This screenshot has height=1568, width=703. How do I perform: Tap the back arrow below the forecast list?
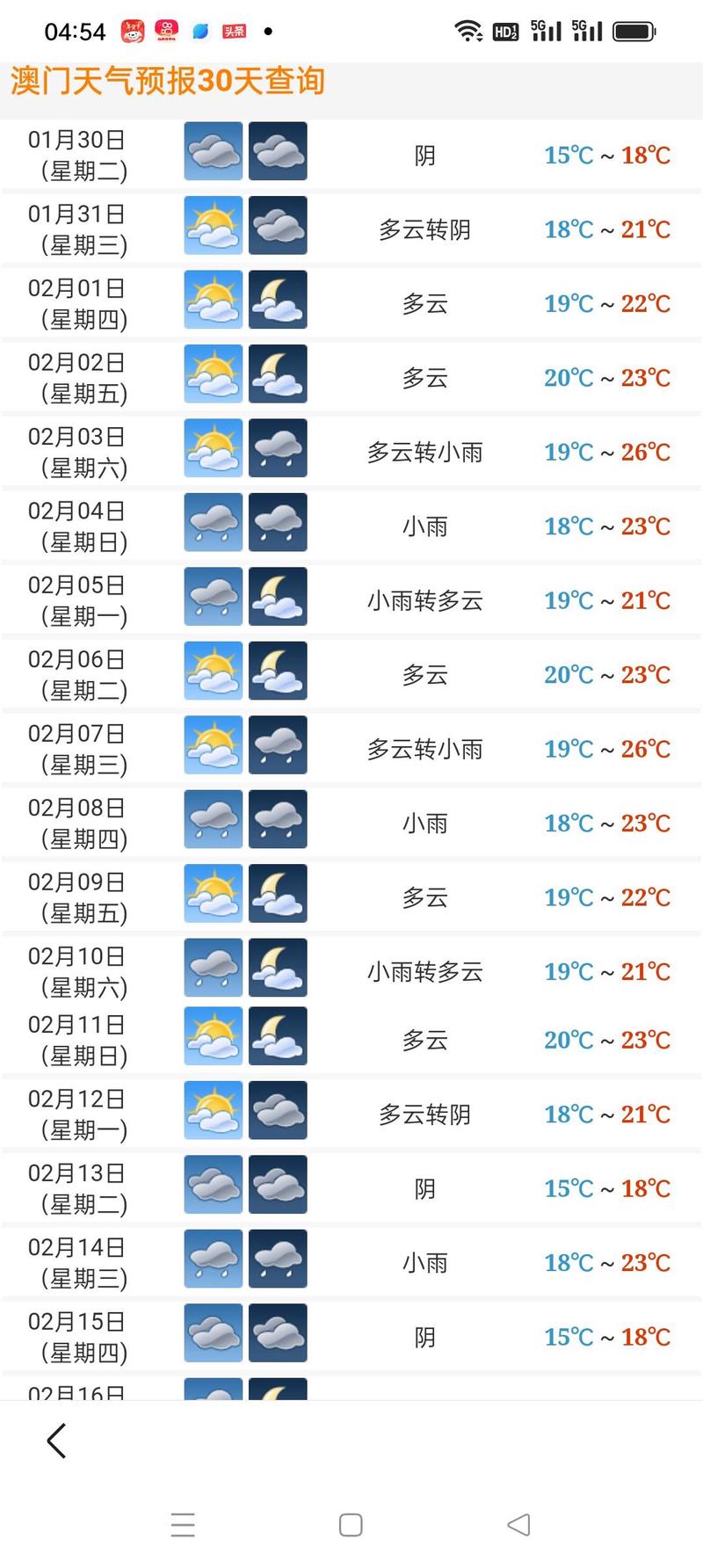tap(56, 1441)
